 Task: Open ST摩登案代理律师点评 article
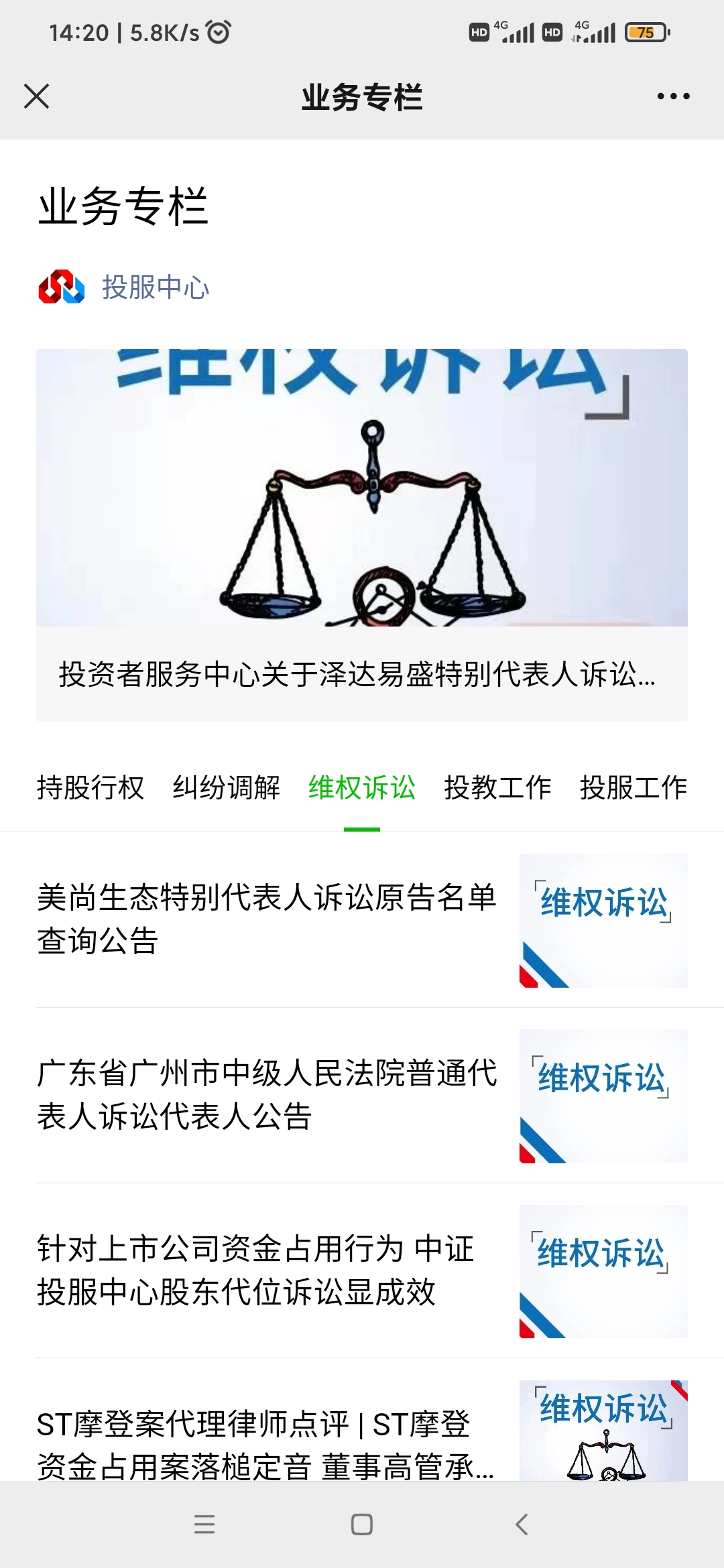tap(268, 1441)
